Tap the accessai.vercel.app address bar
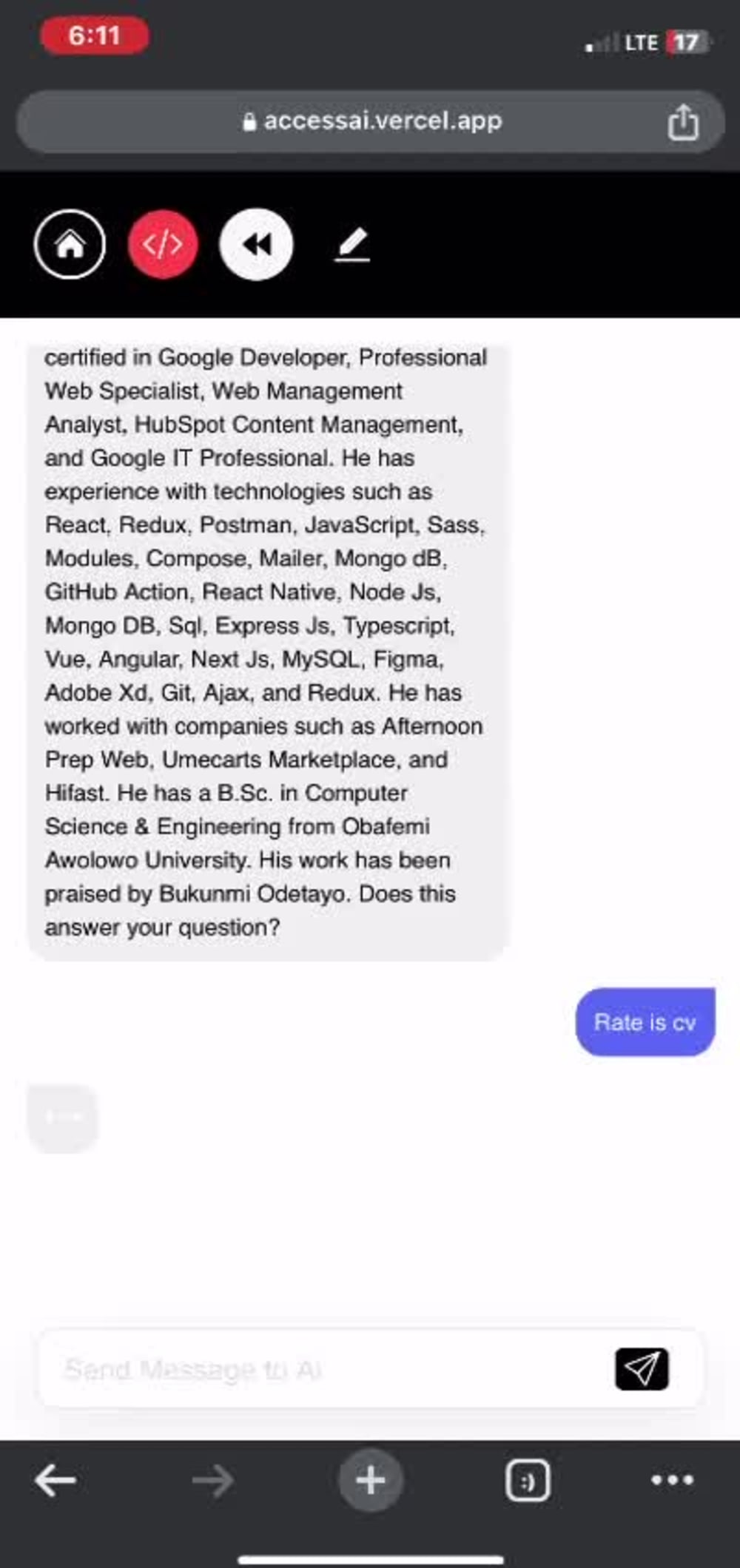This screenshot has width=740, height=1568. pyautogui.click(x=371, y=121)
